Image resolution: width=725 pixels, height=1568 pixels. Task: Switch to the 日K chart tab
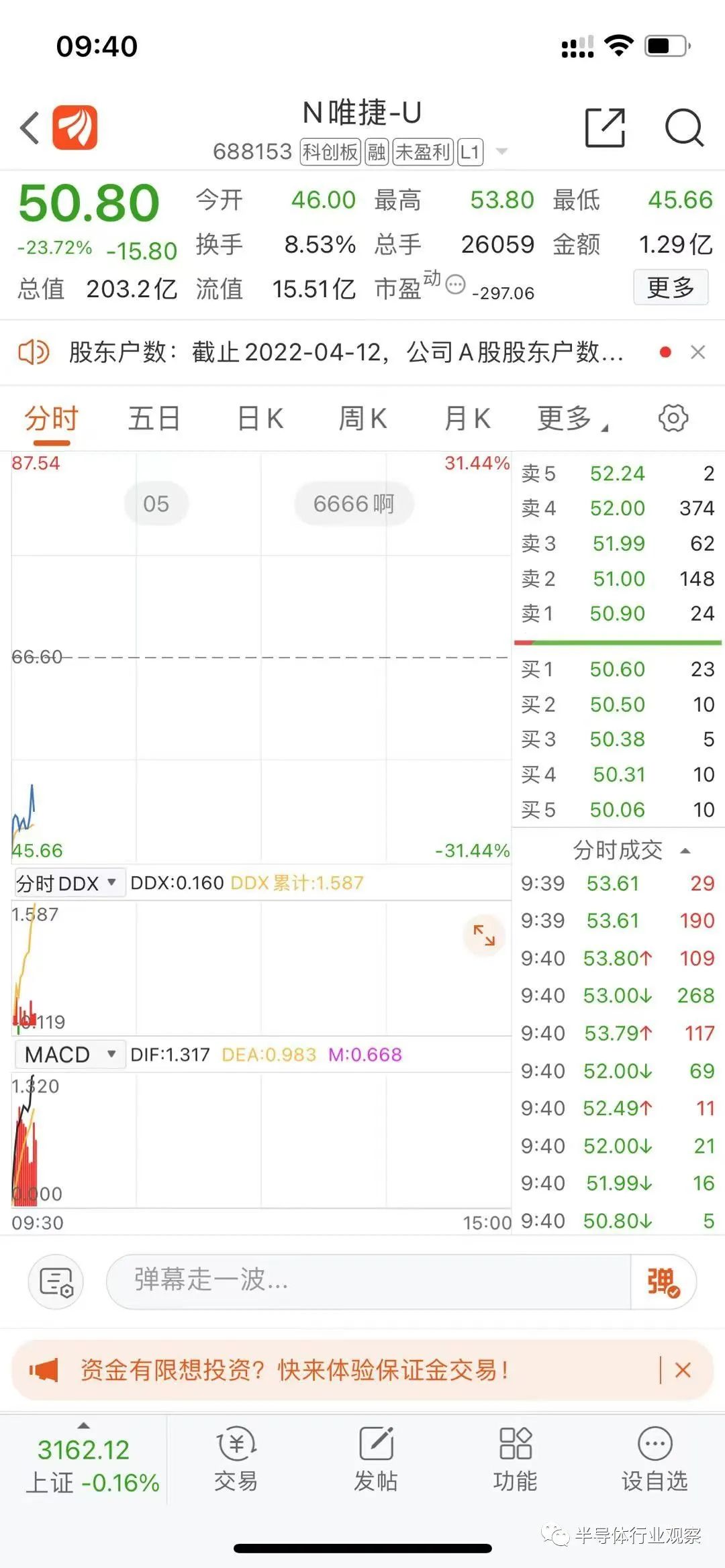(260, 419)
